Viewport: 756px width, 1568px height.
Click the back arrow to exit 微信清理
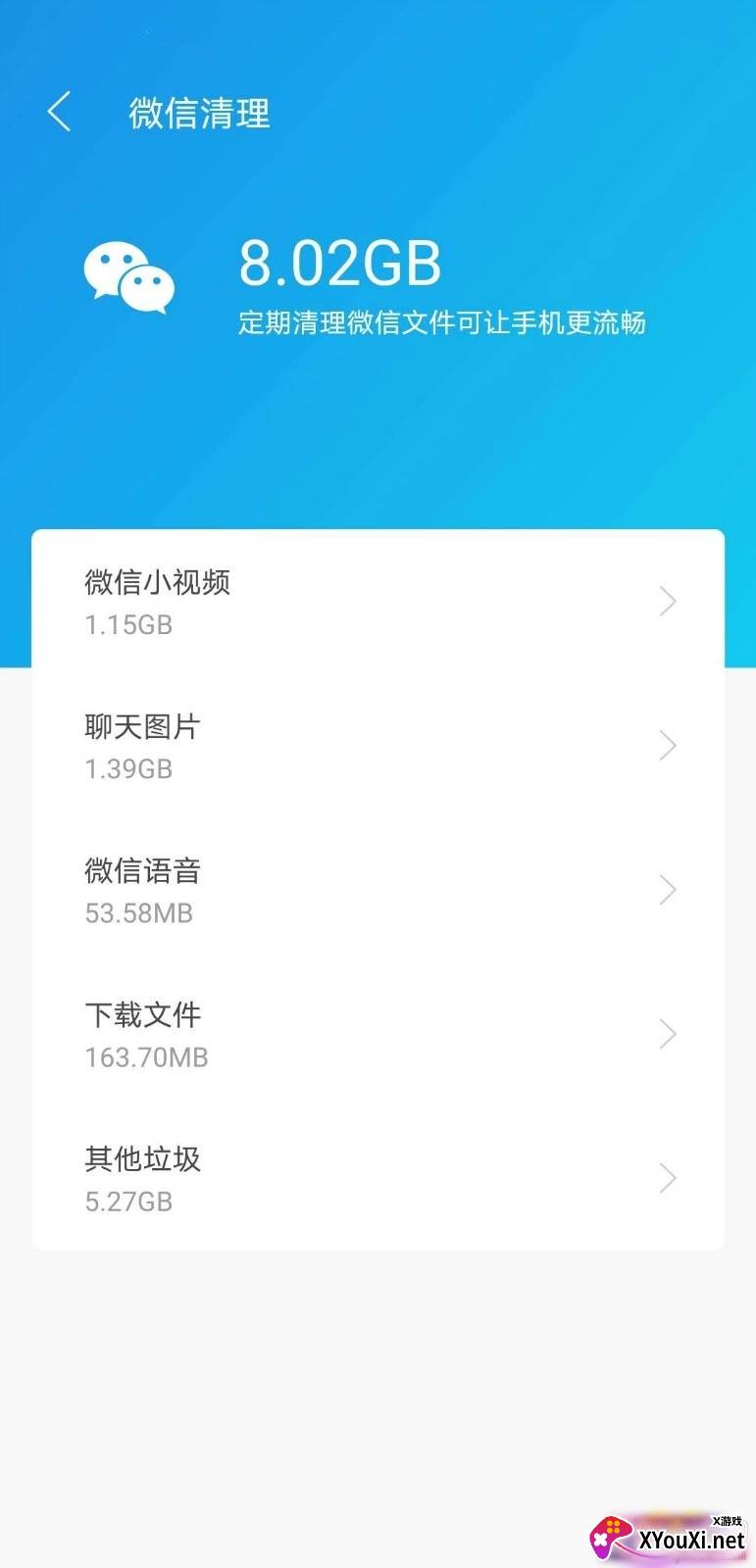pyautogui.click(x=59, y=112)
